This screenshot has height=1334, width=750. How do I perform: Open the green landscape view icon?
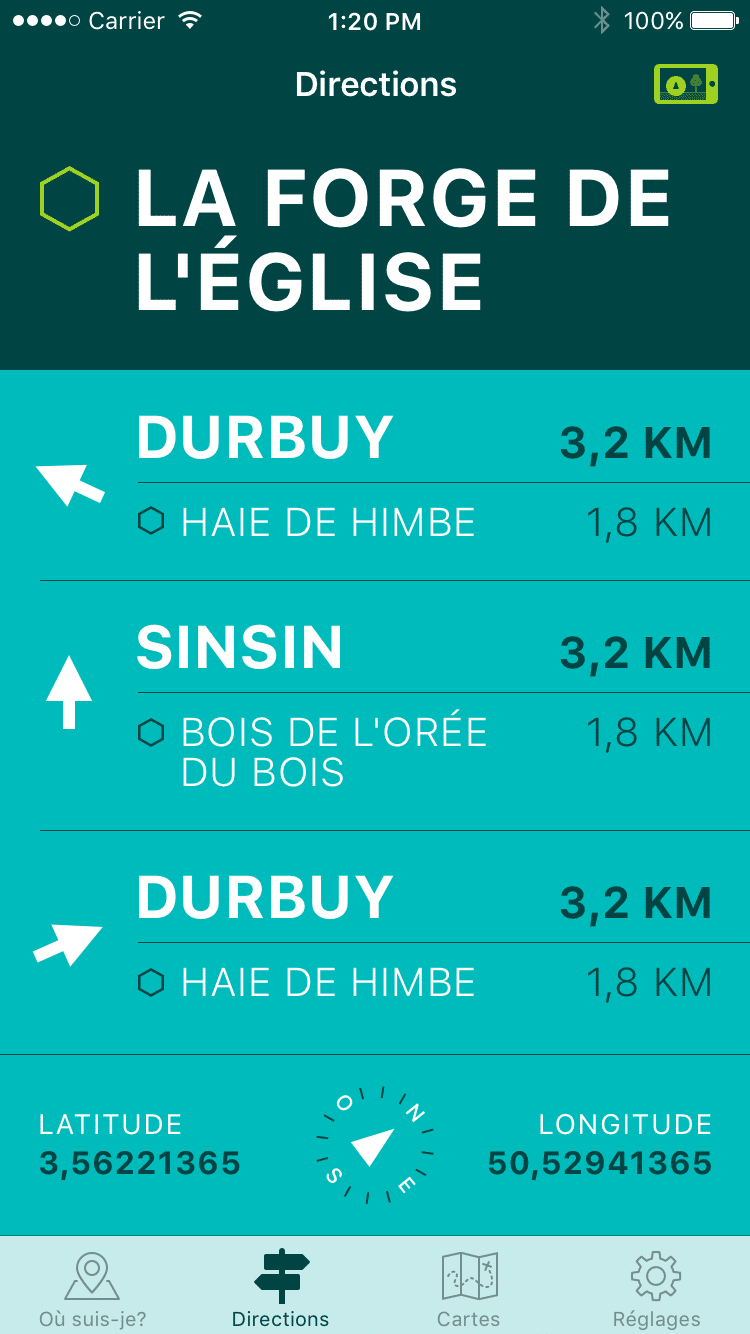tap(685, 84)
